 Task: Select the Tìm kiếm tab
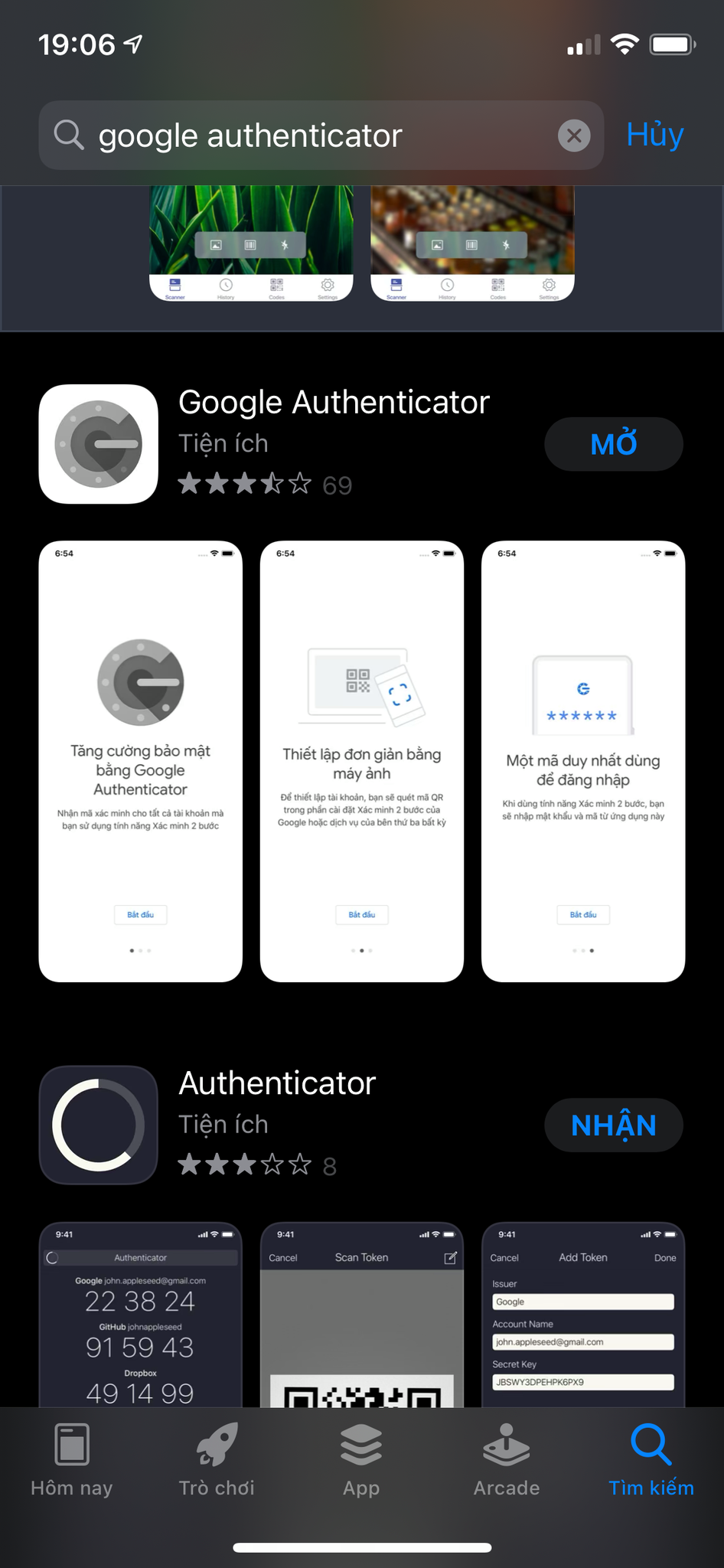pyautogui.click(x=651, y=1459)
